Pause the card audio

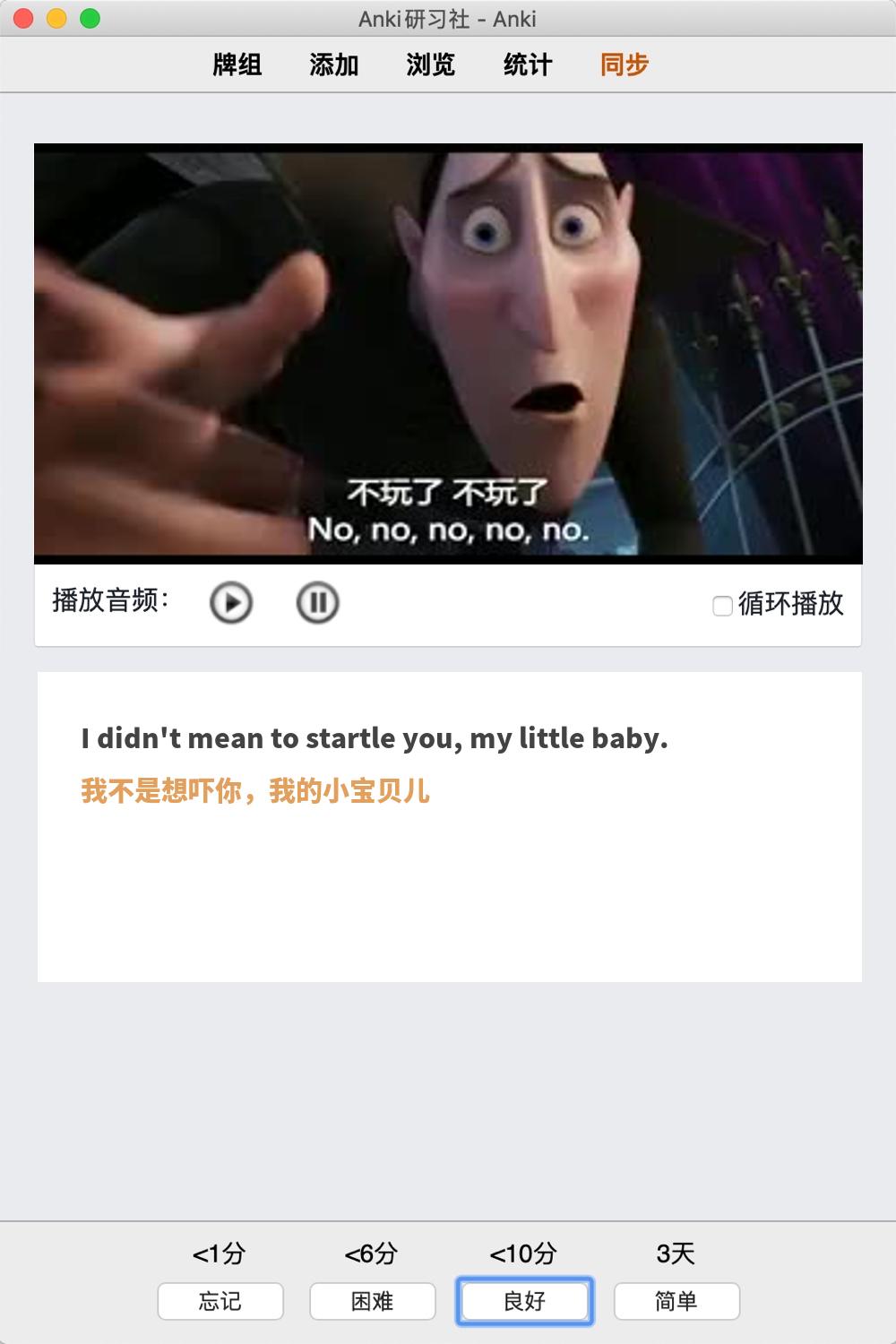(317, 602)
